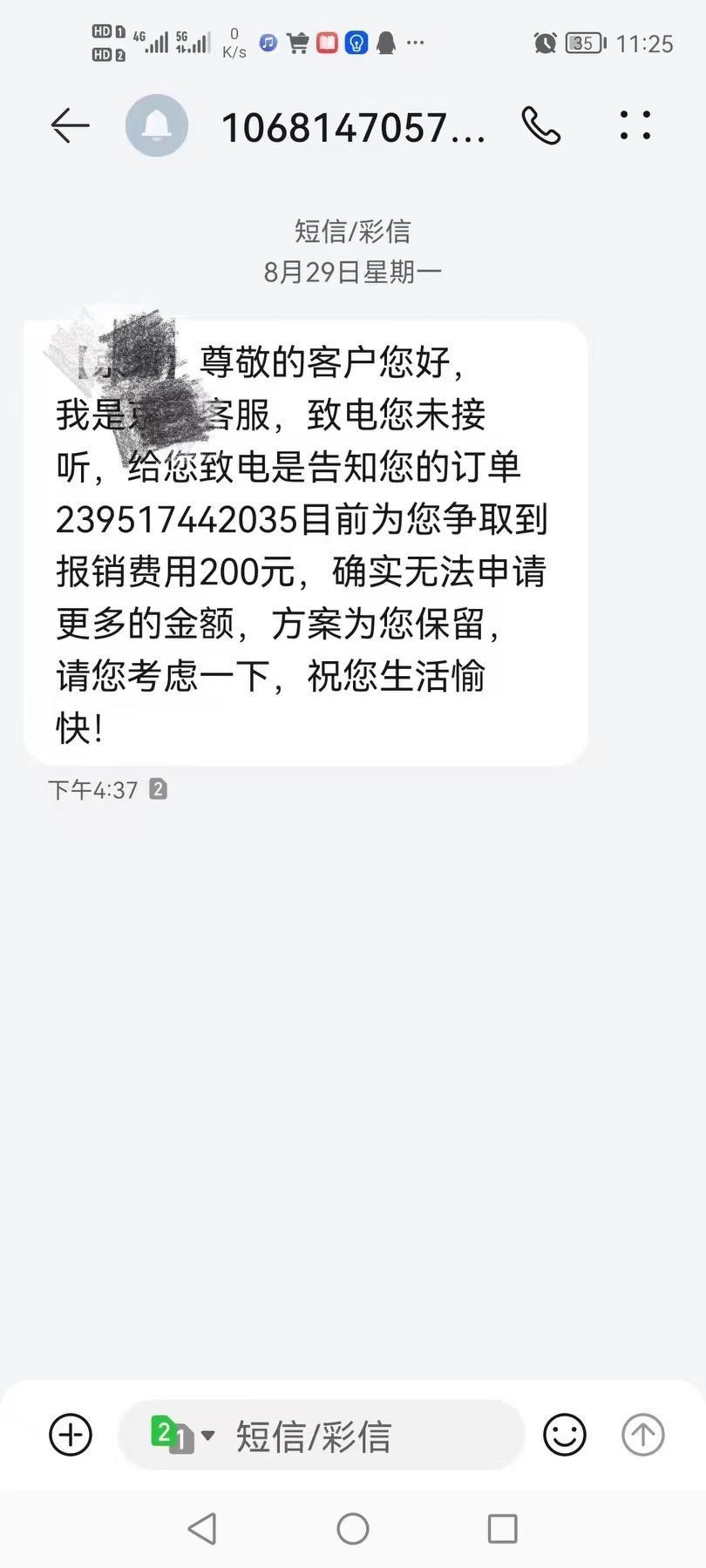This screenshot has width=706, height=1568.
Task: Send the message with the arrow button
Action: tap(643, 1434)
